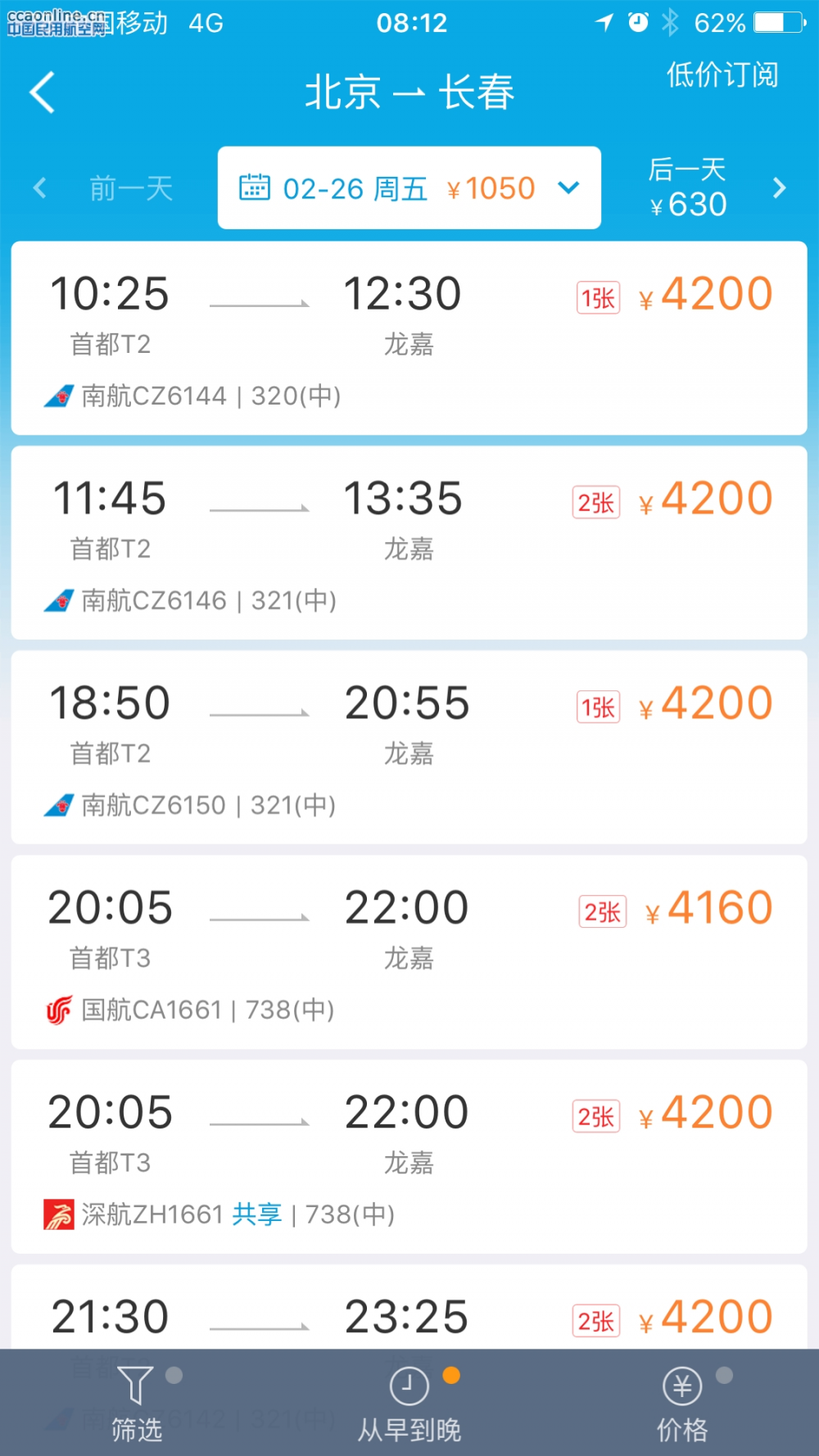This screenshot has height=1456, width=819.
Task: Click the route title 北京 → 长春
Action: click(409, 93)
